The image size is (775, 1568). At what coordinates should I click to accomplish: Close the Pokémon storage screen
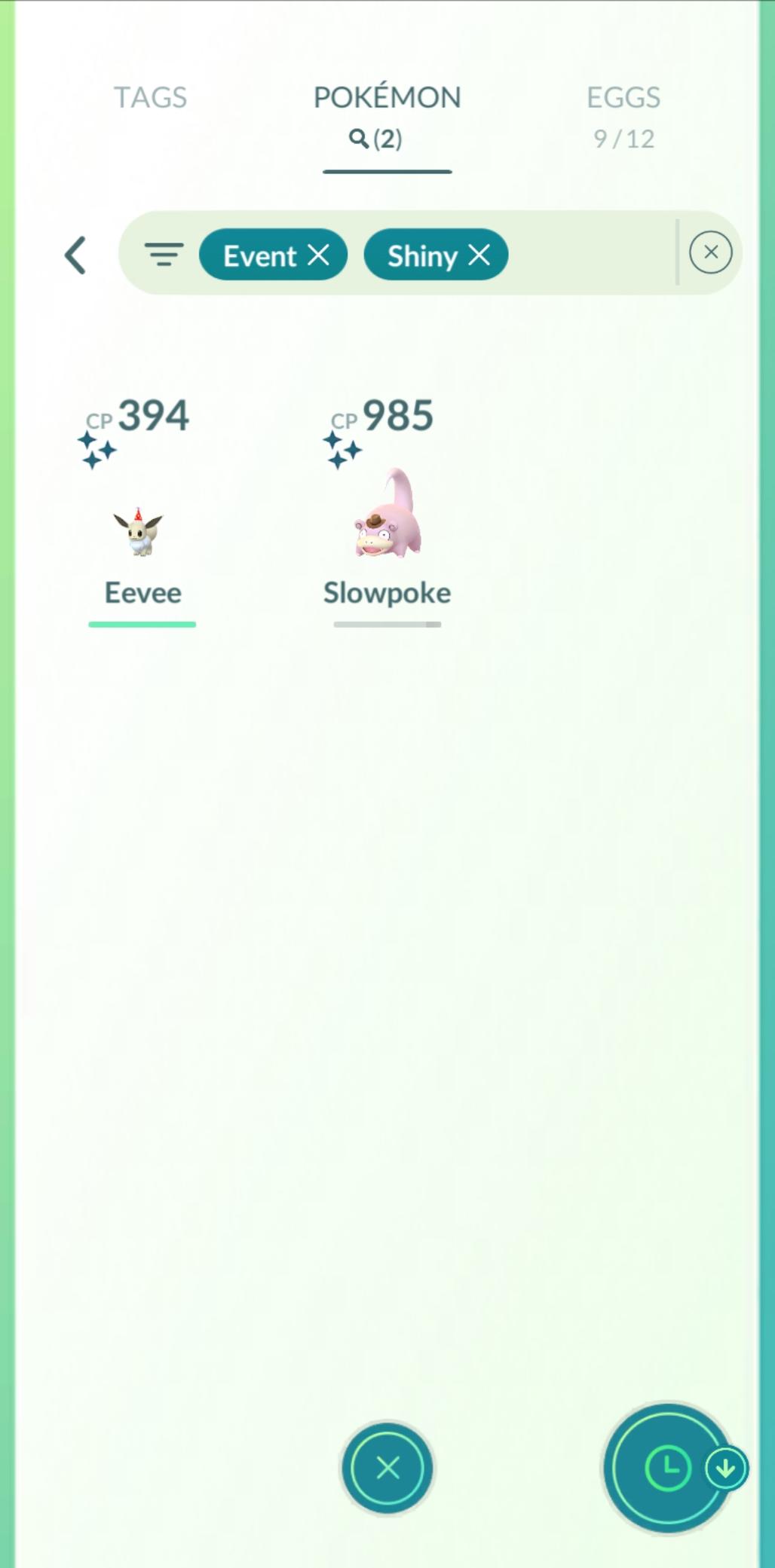tap(387, 1468)
